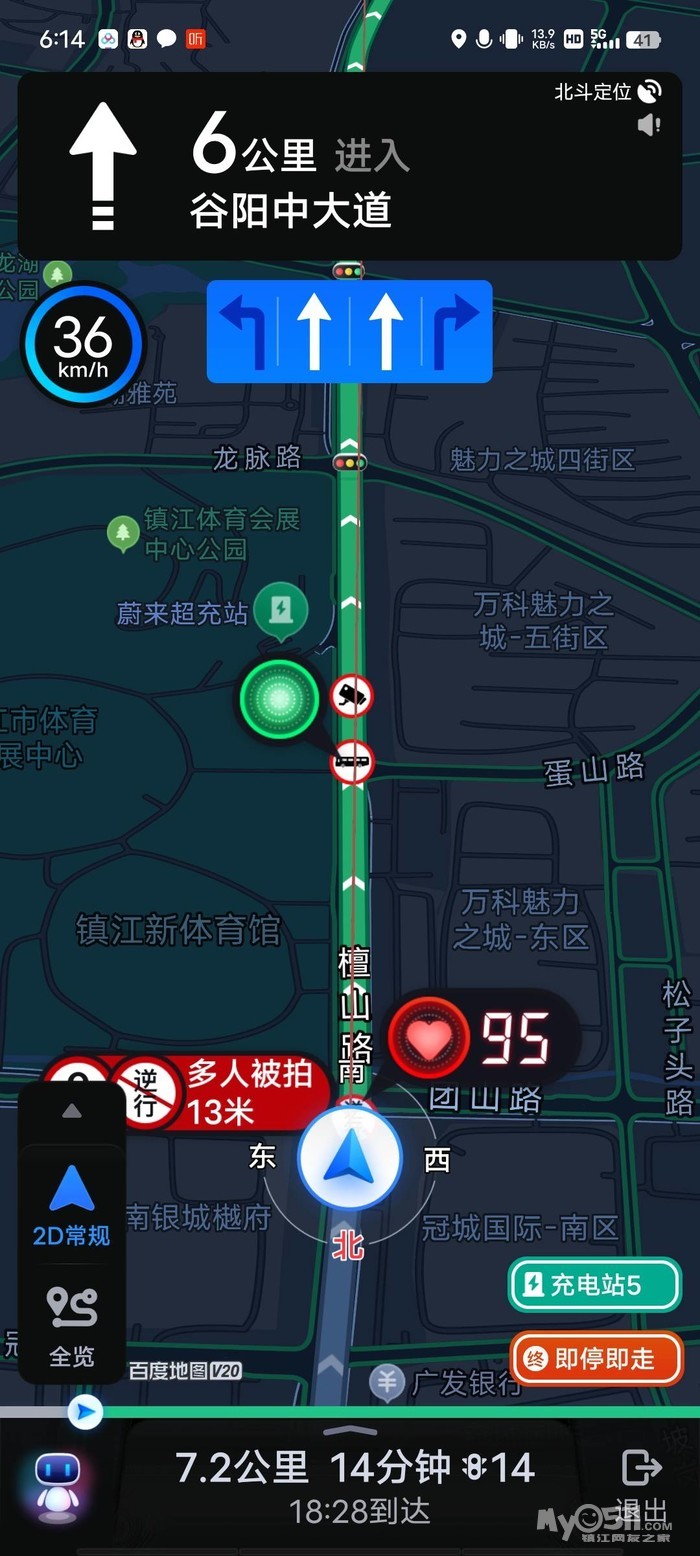Show nearby charging stations via 充电站5
This screenshot has width=700, height=1556.
(594, 1284)
